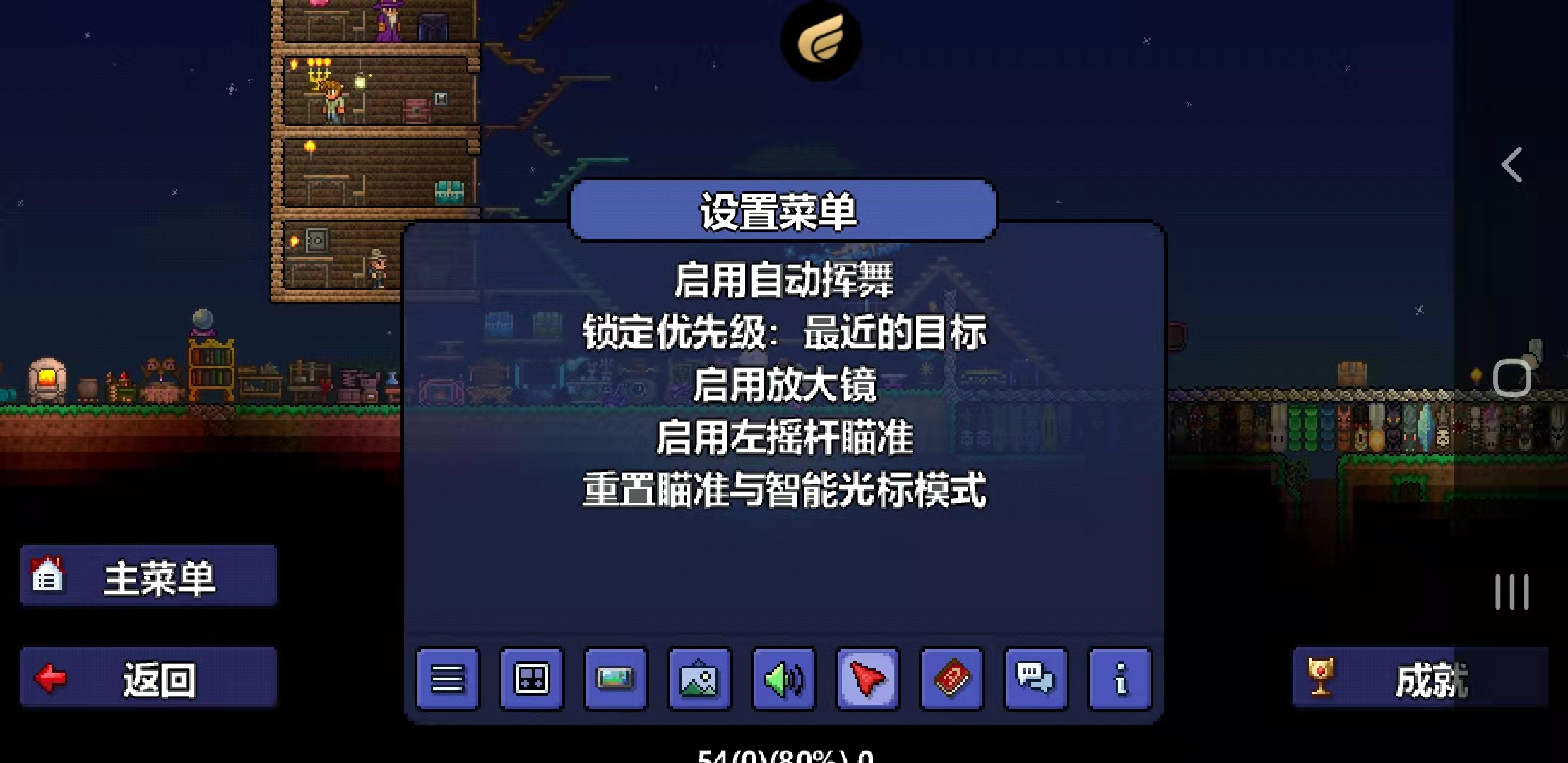Open the interface layout settings tab
This screenshot has width=1568, height=763.
pyautogui.click(x=532, y=679)
